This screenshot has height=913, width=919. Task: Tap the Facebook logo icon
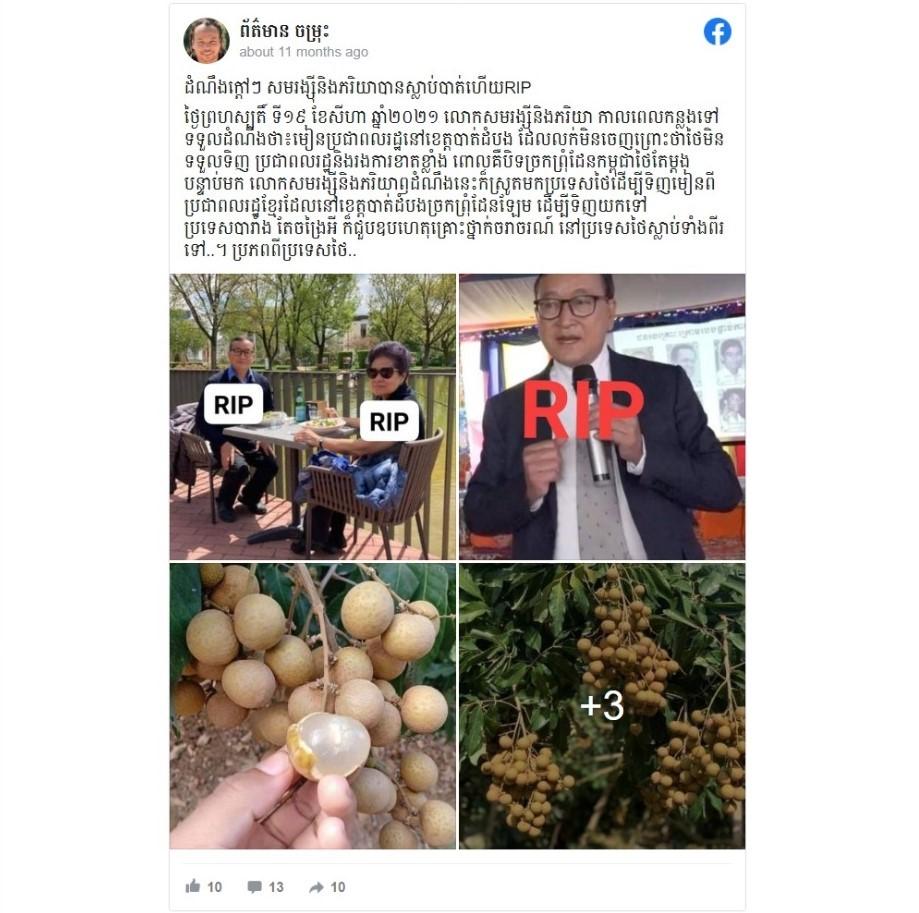717,32
